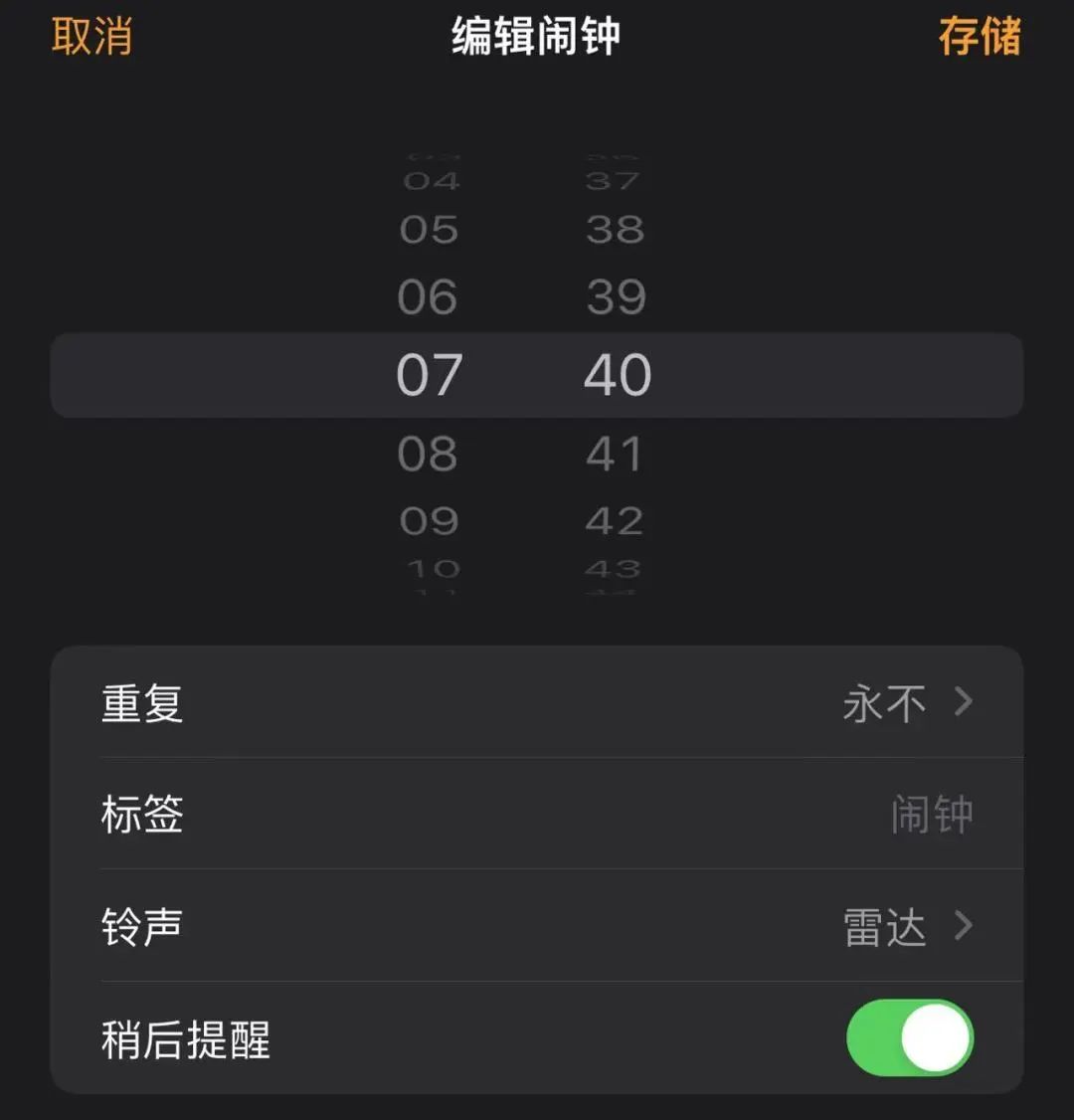1074x1120 pixels.
Task: Set the minute to 38
Action: coord(616,231)
